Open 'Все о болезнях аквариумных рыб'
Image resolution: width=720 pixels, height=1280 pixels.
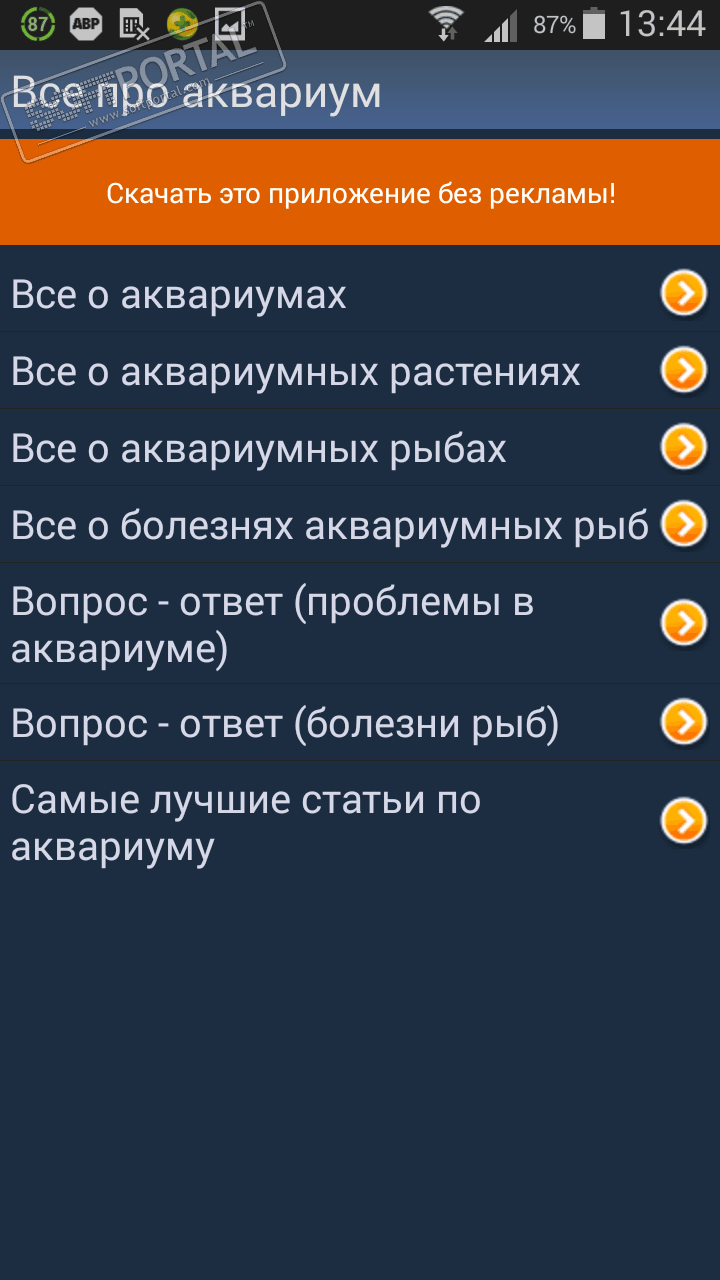340,525
